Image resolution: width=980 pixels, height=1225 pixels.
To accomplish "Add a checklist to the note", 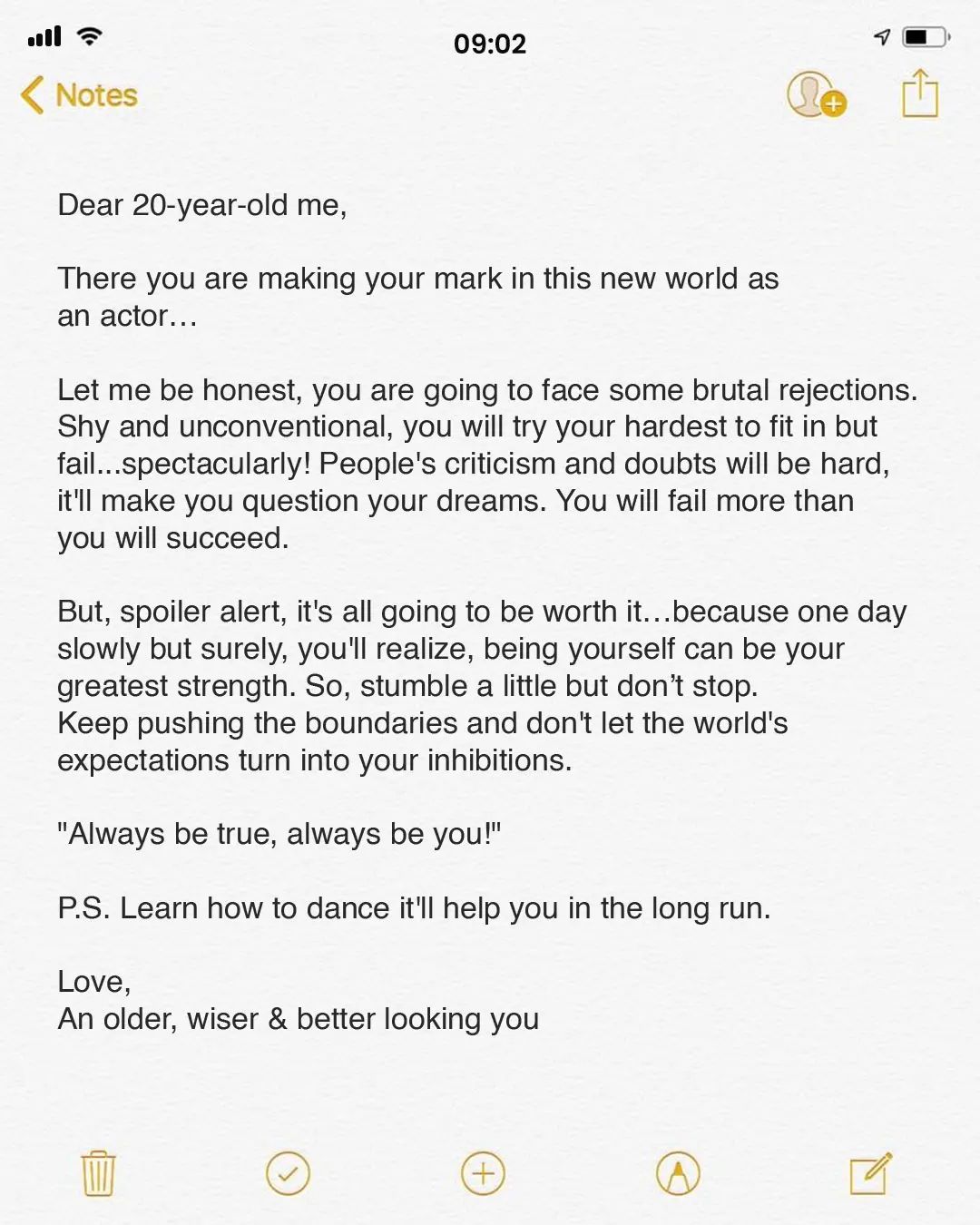I will 288,1173.
